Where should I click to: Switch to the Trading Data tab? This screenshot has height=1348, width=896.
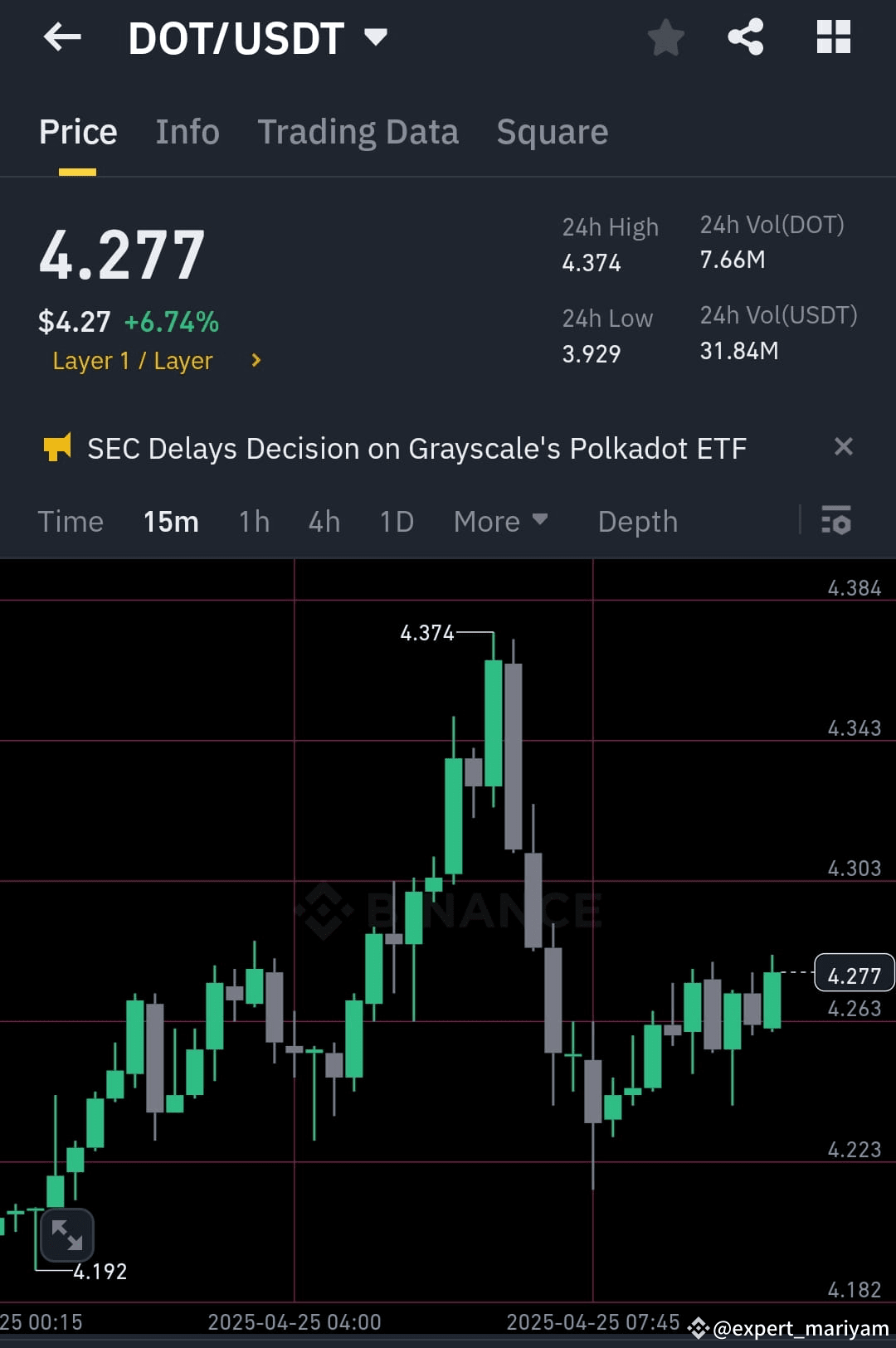coord(358,131)
